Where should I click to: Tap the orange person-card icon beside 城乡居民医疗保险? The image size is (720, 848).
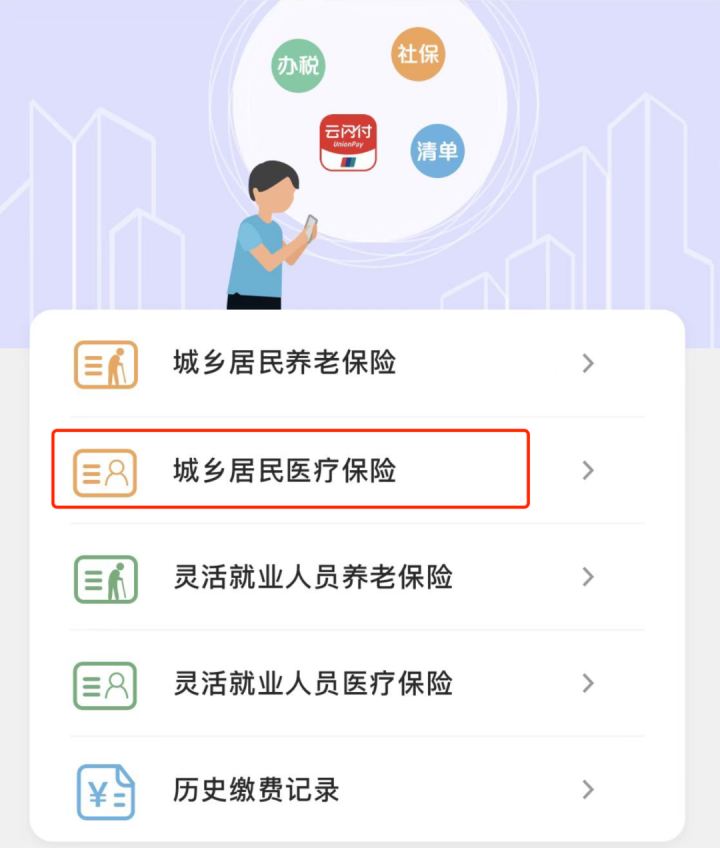104,470
